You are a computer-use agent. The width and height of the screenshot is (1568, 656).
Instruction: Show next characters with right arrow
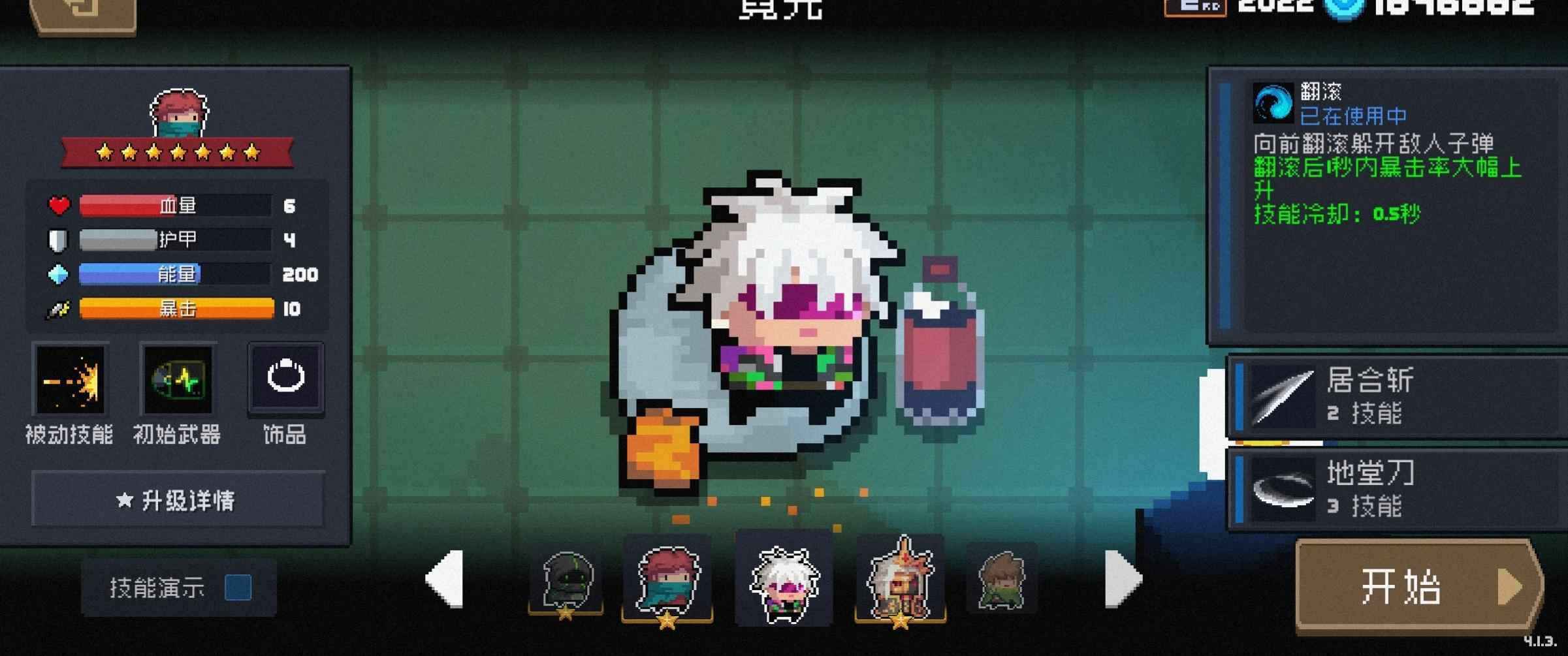[x=1122, y=579]
